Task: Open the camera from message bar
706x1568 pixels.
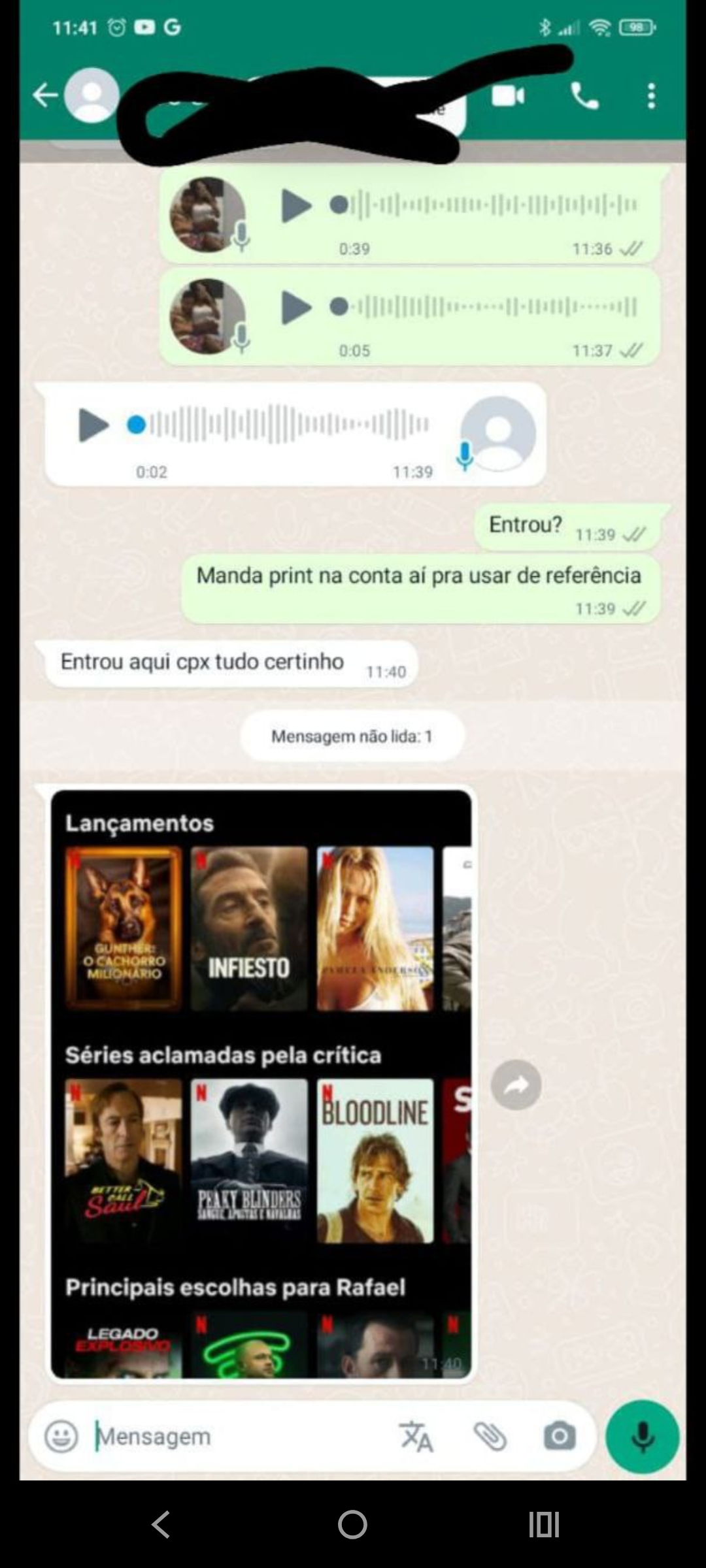Action: tap(560, 1437)
